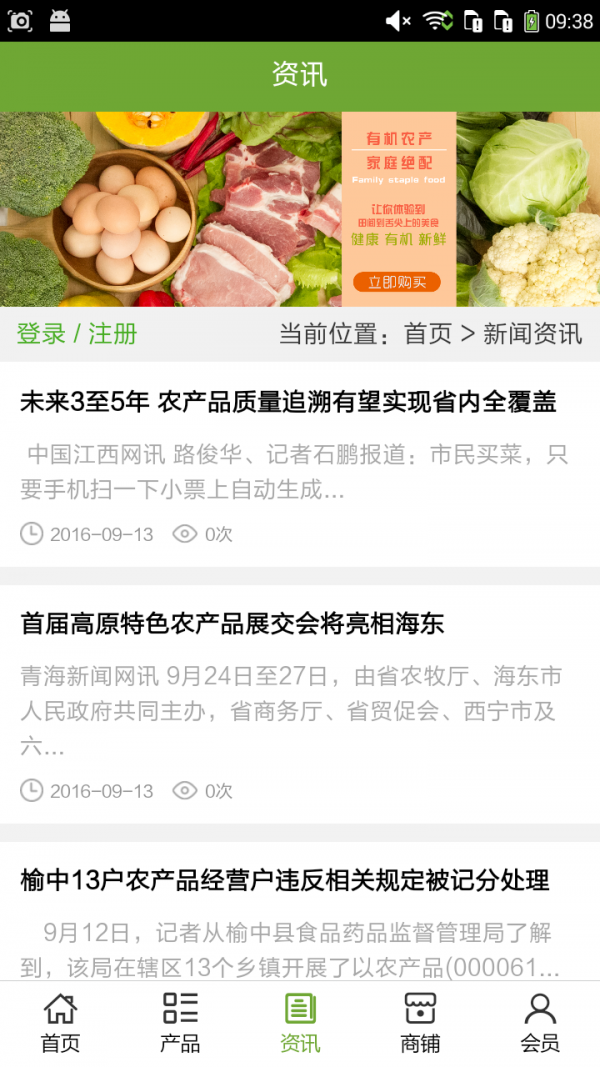Open article 未来3至5年 农产品质量追溯
The width and height of the screenshot is (600, 1067).
point(288,402)
